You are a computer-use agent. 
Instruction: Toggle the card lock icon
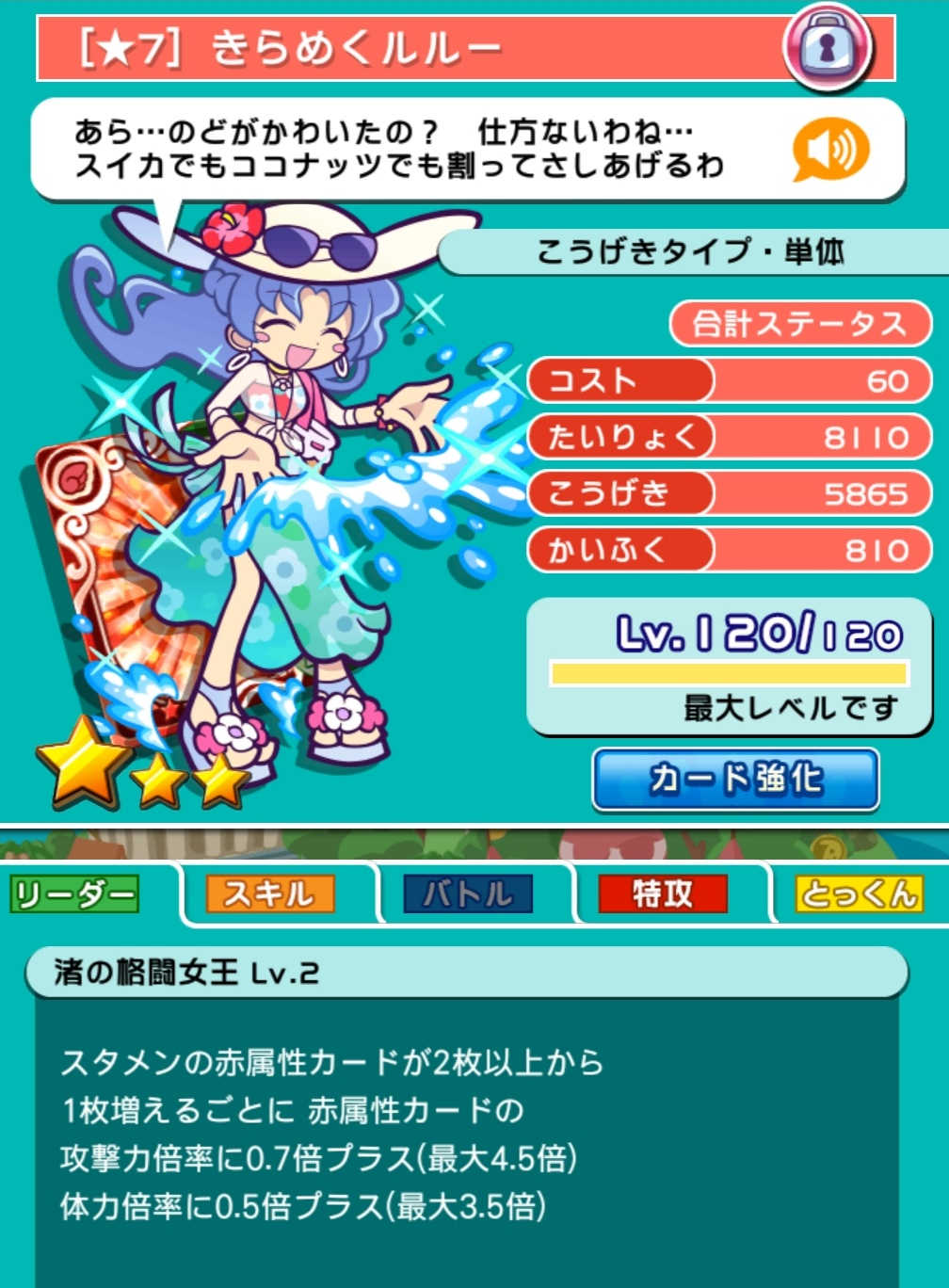pyautogui.click(x=826, y=47)
